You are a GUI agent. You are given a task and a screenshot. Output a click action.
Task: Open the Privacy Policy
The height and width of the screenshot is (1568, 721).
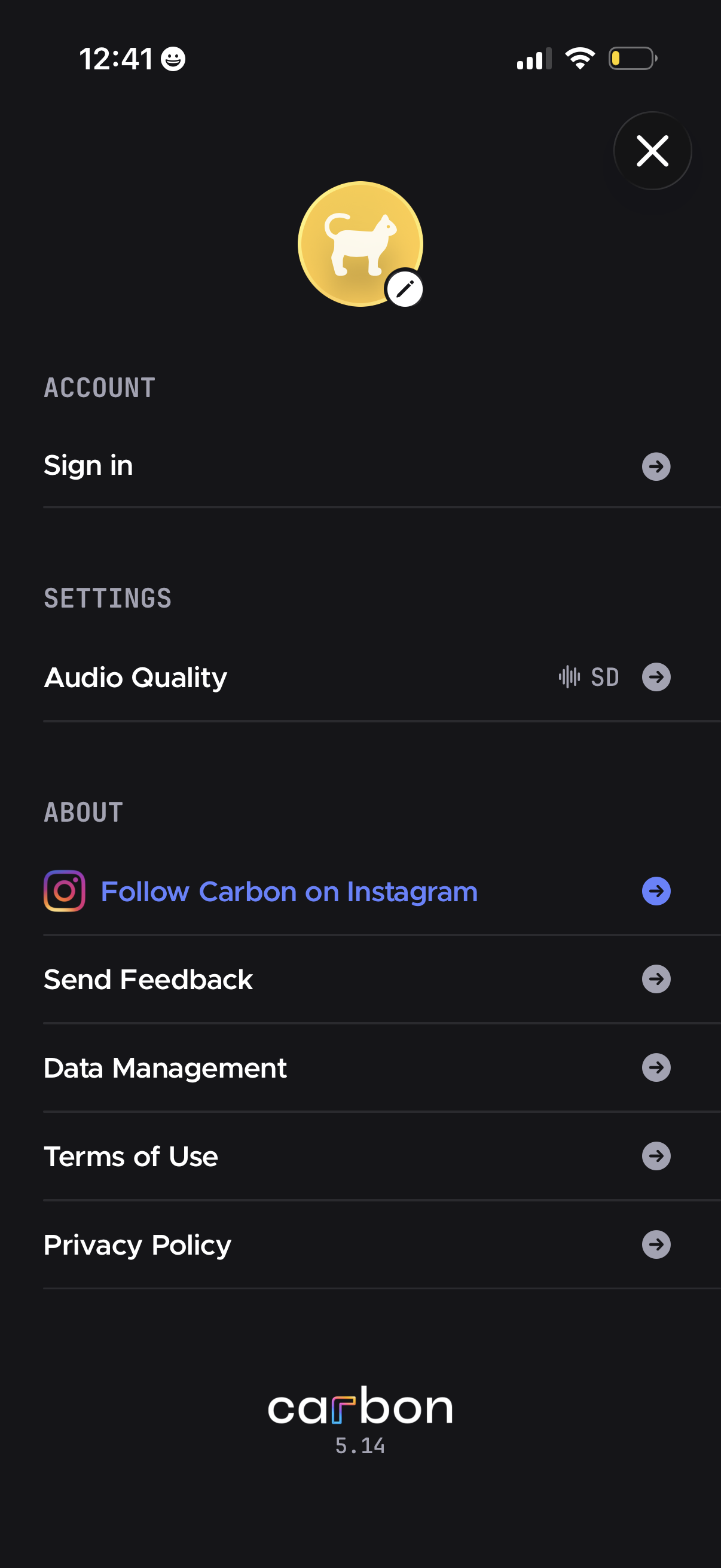click(137, 1245)
